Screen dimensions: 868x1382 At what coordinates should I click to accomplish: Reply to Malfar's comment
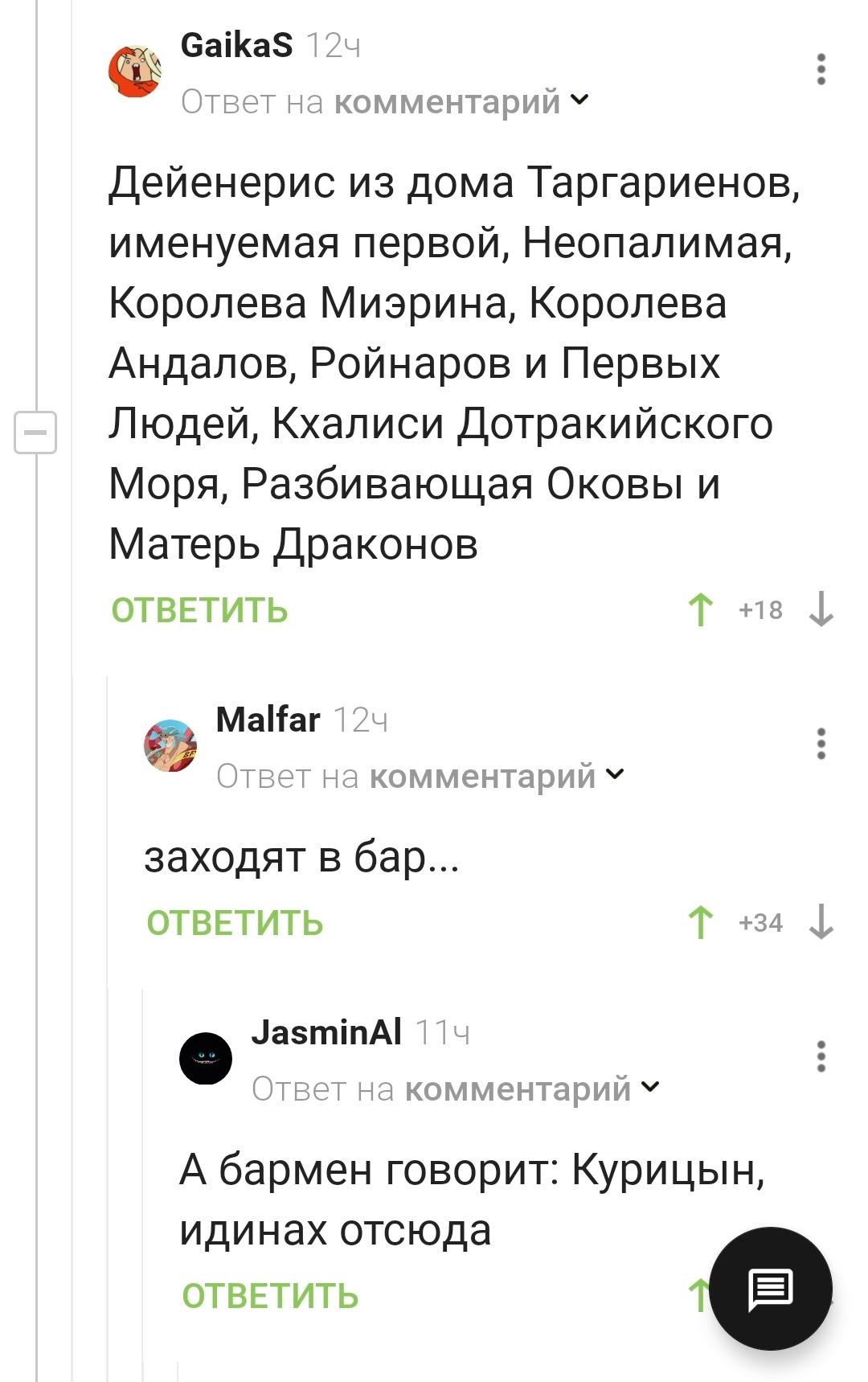tap(235, 923)
